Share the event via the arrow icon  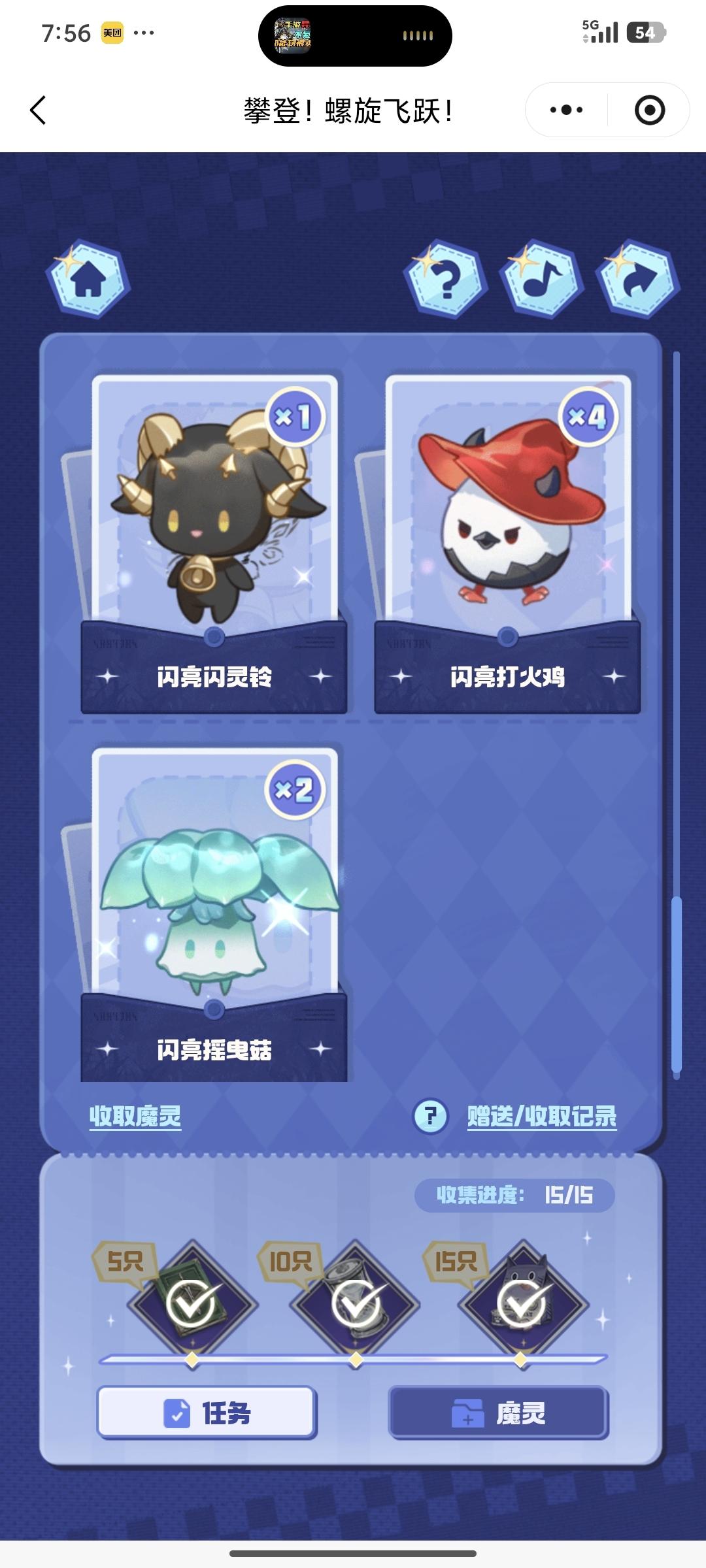click(x=637, y=280)
